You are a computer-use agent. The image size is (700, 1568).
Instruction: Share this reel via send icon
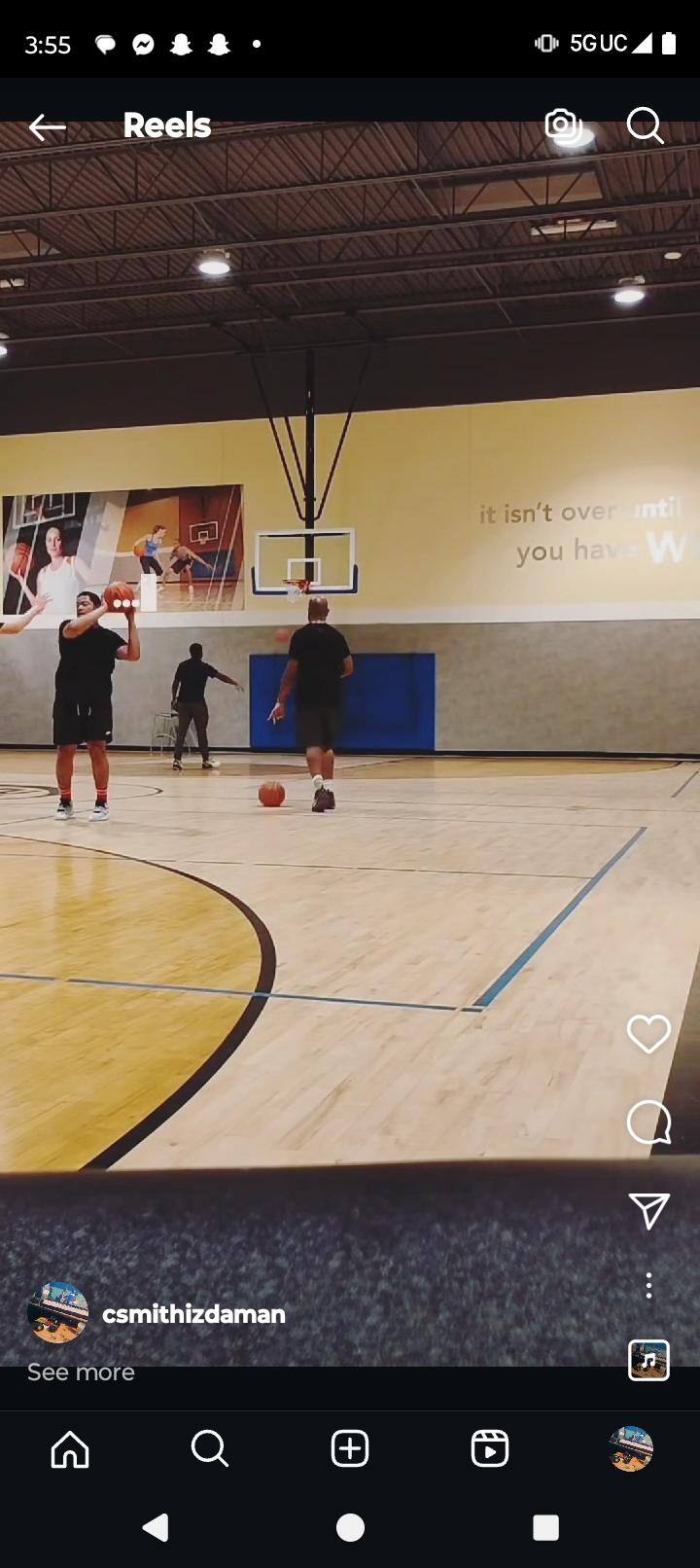[x=648, y=1210]
